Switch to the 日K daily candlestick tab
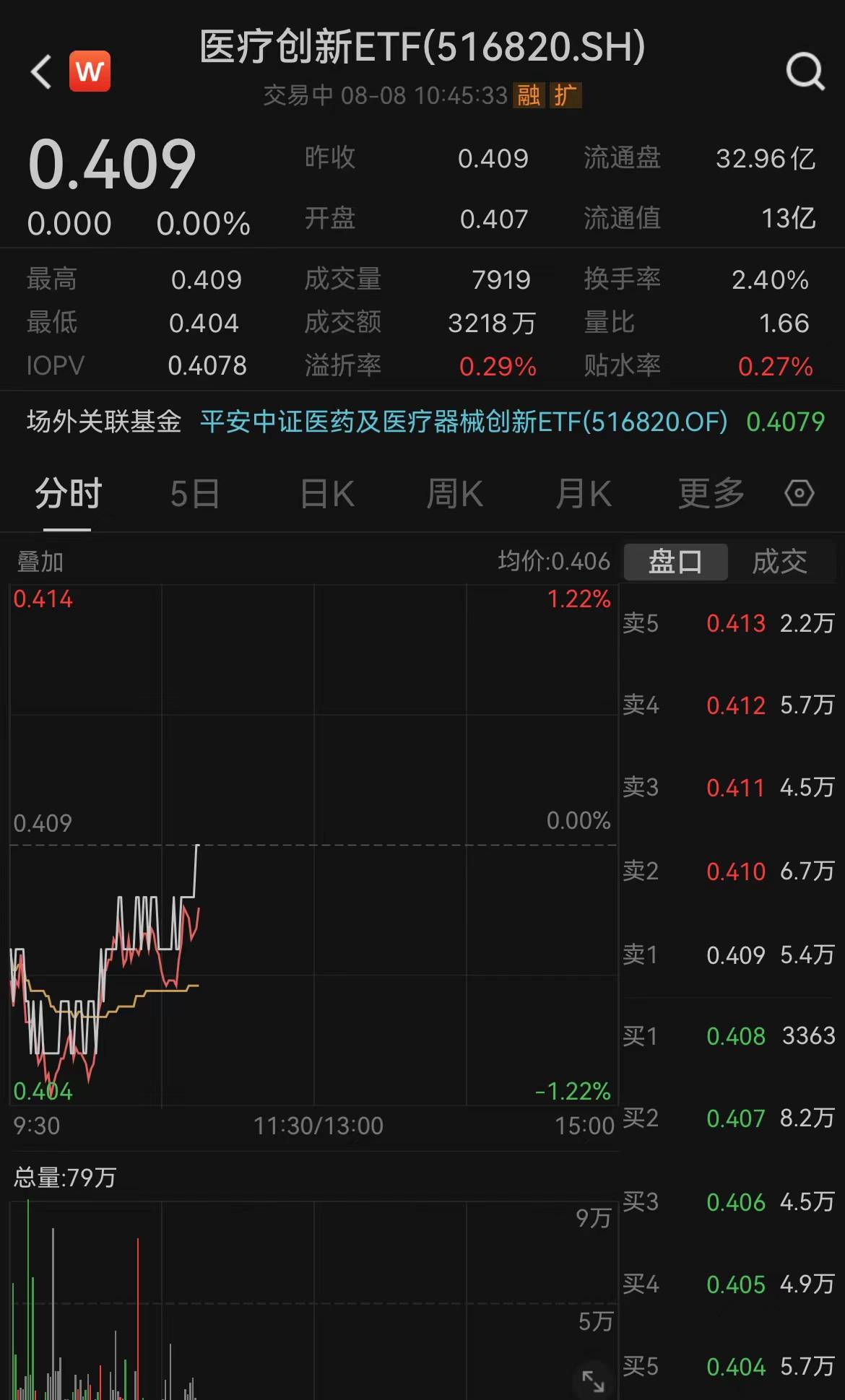The height and width of the screenshot is (1400, 845). [x=326, y=493]
